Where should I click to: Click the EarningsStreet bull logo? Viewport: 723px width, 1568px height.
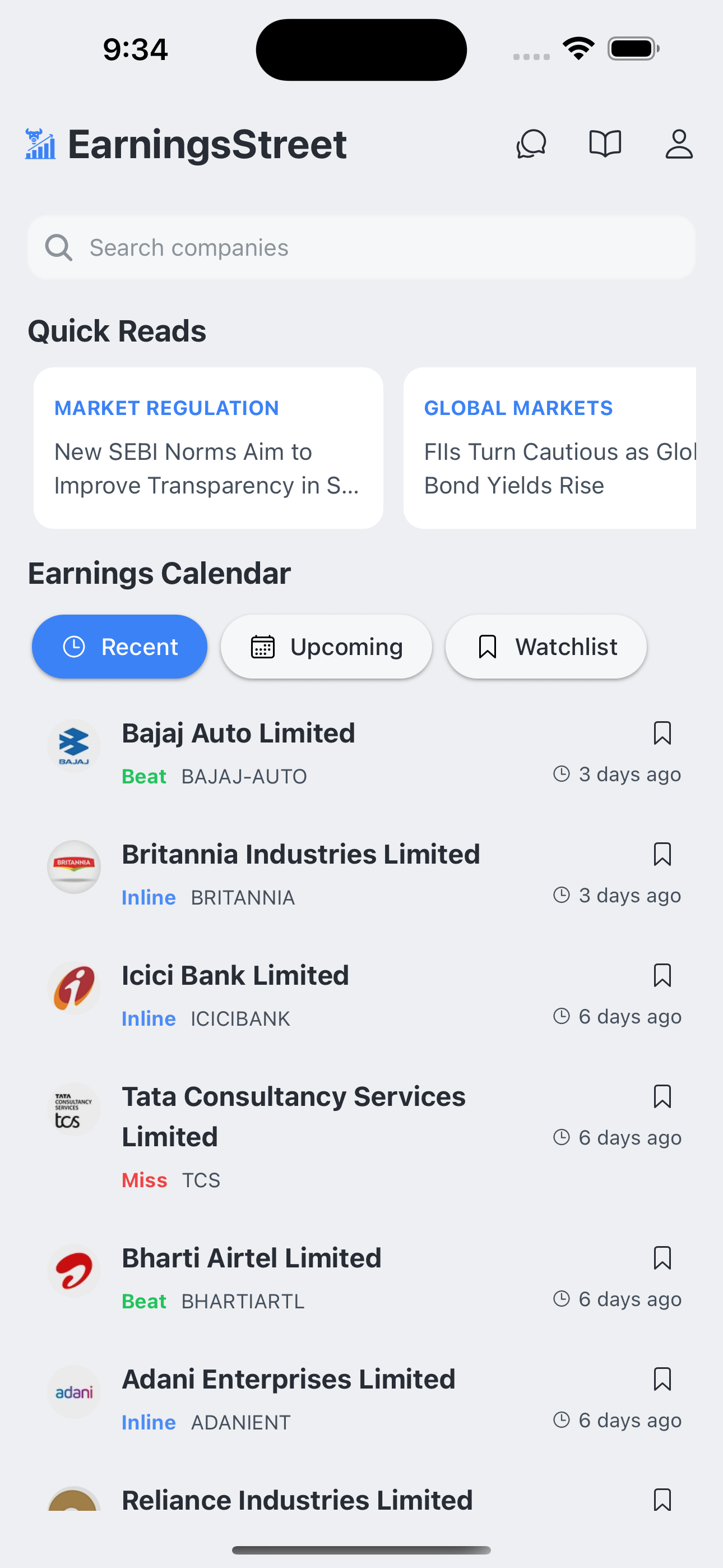pos(39,144)
